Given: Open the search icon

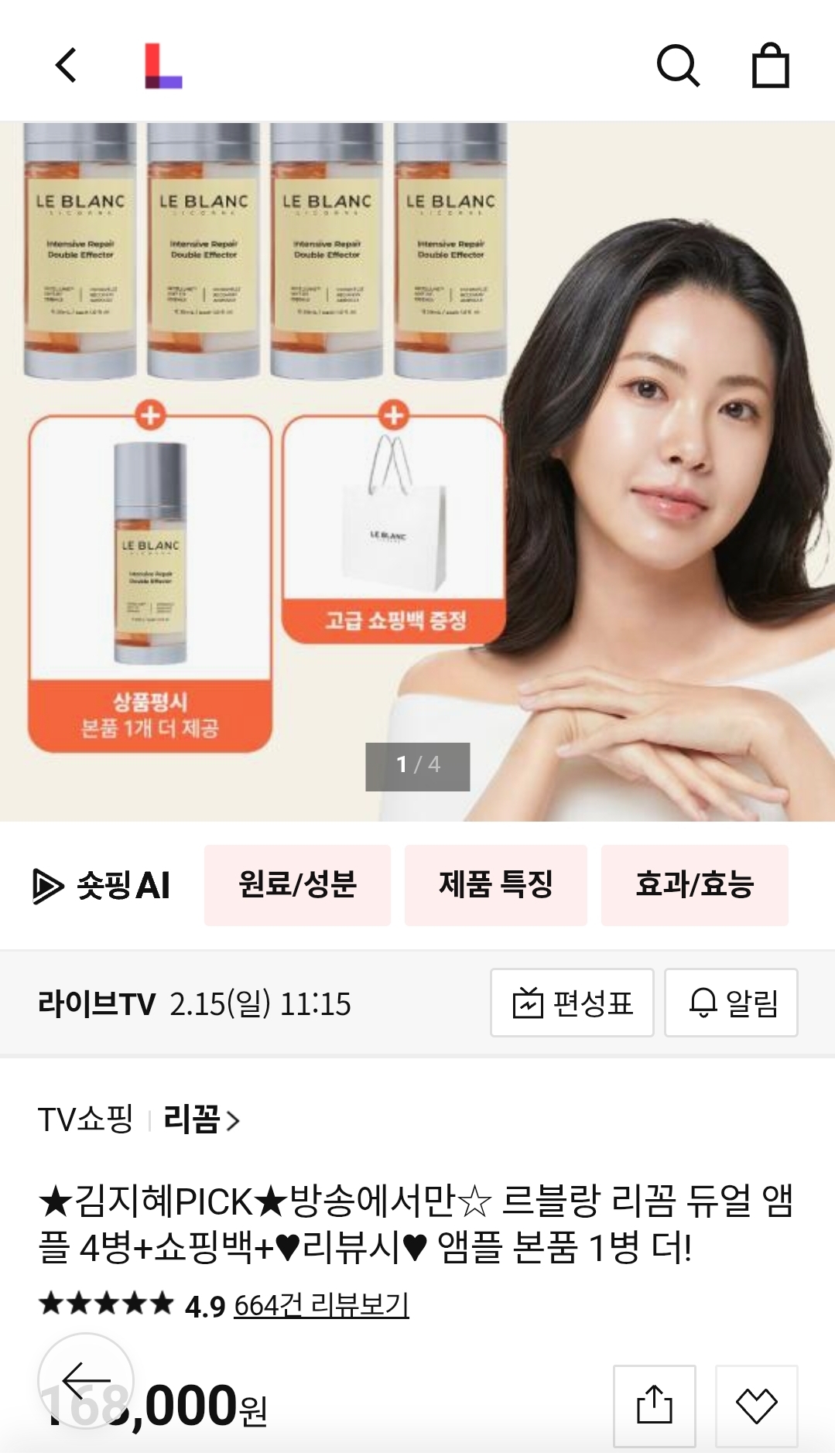Looking at the screenshot, I should [678, 66].
